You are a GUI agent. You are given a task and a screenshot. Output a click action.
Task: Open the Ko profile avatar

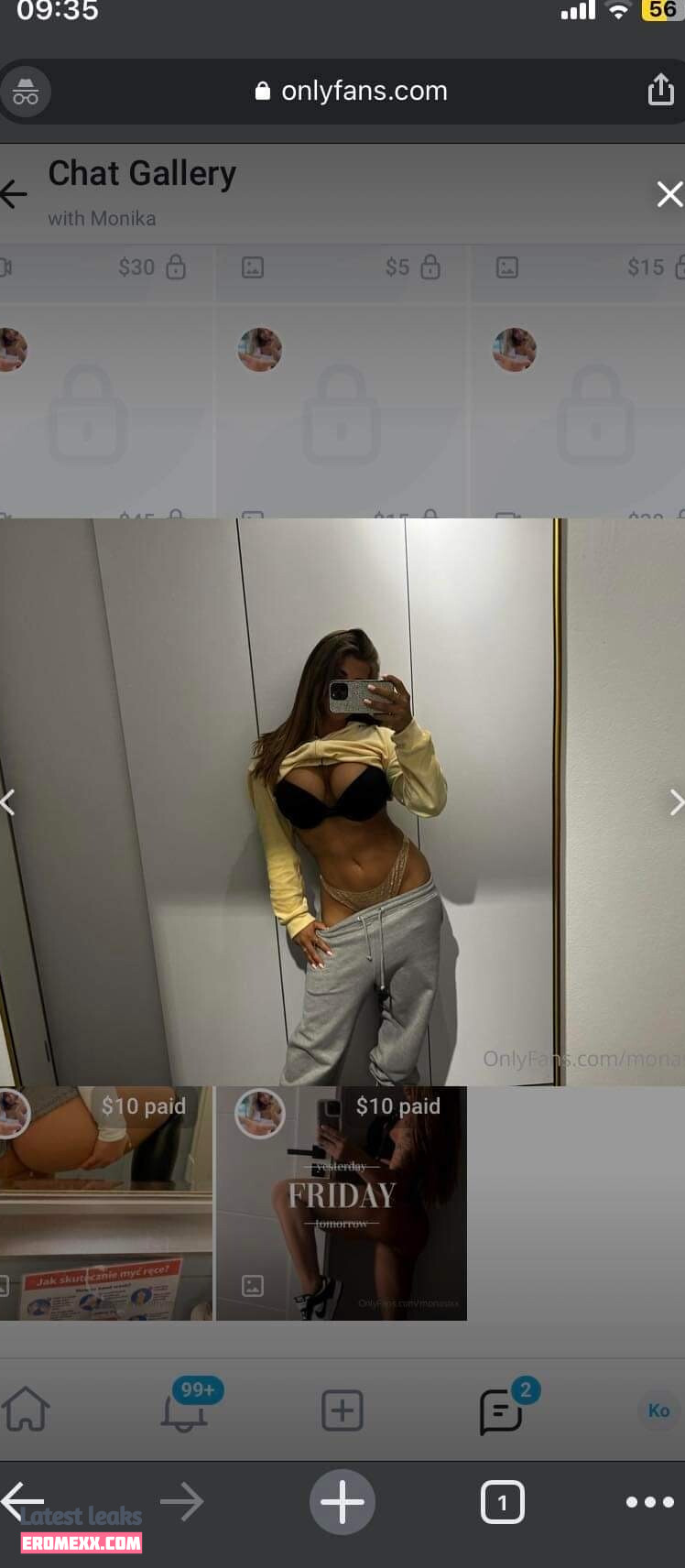tap(658, 1410)
